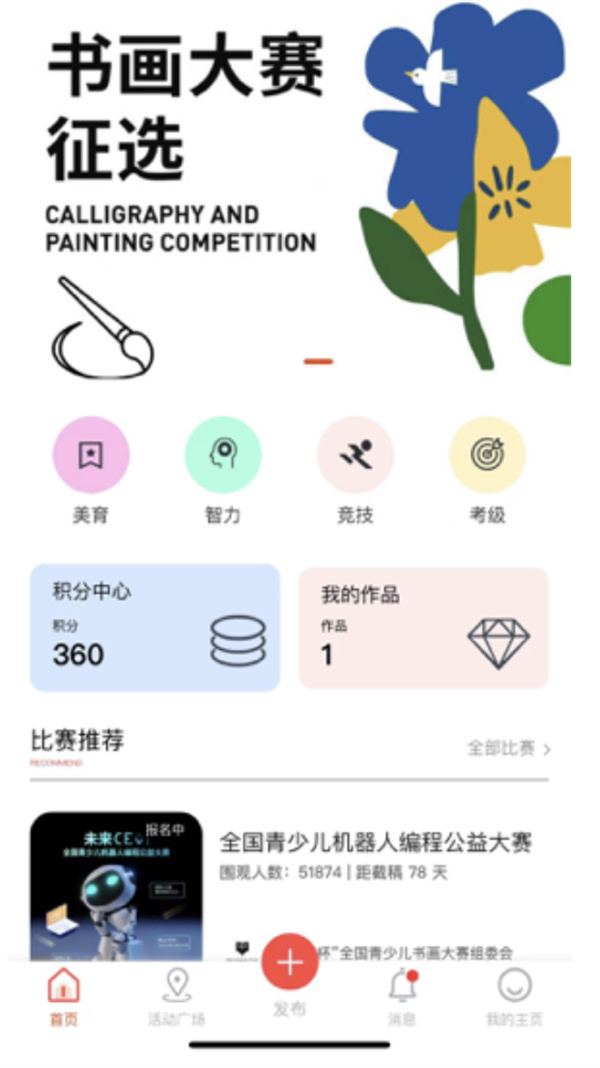
Task: Switch to the 首页 tab
Action: click(64, 997)
